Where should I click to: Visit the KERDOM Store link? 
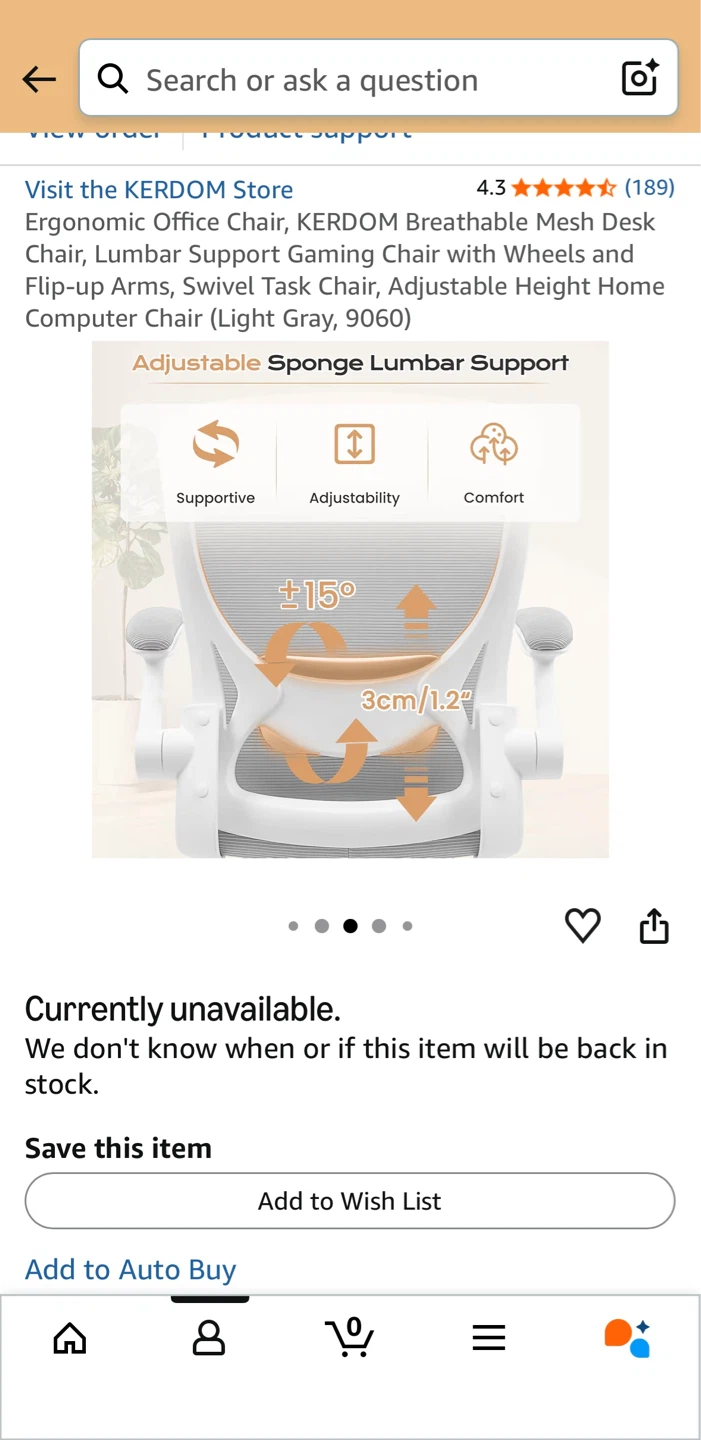159,189
